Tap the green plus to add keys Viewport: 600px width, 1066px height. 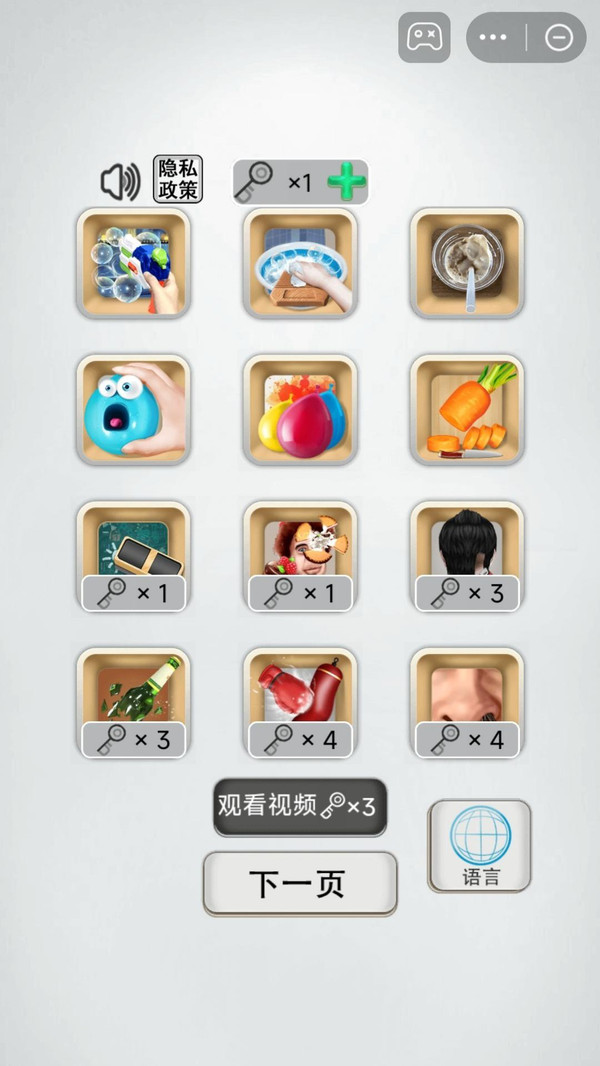pyautogui.click(x=347, y=182)
